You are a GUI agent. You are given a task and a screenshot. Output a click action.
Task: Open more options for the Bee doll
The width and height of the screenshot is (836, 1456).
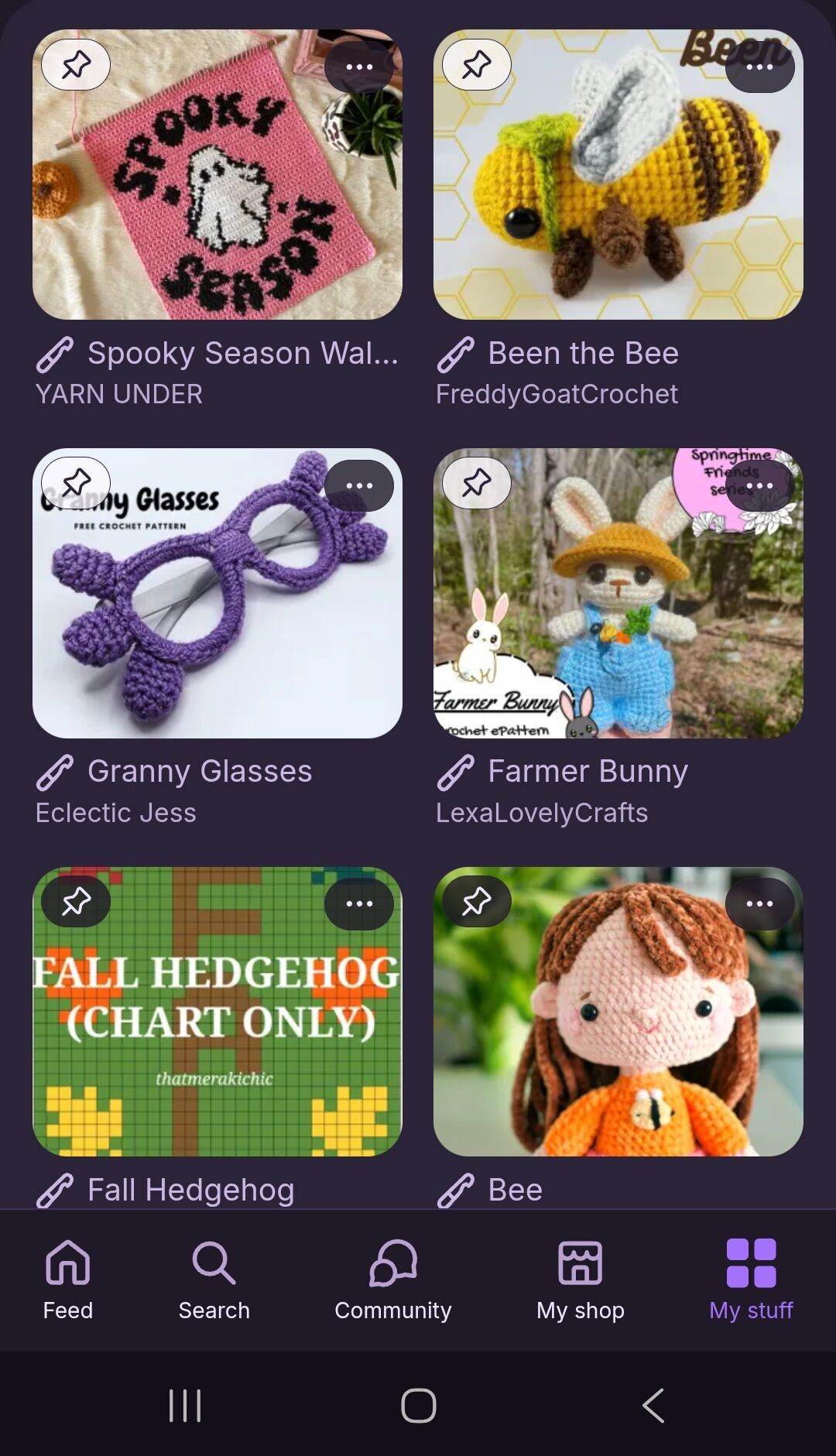point(759,903)
